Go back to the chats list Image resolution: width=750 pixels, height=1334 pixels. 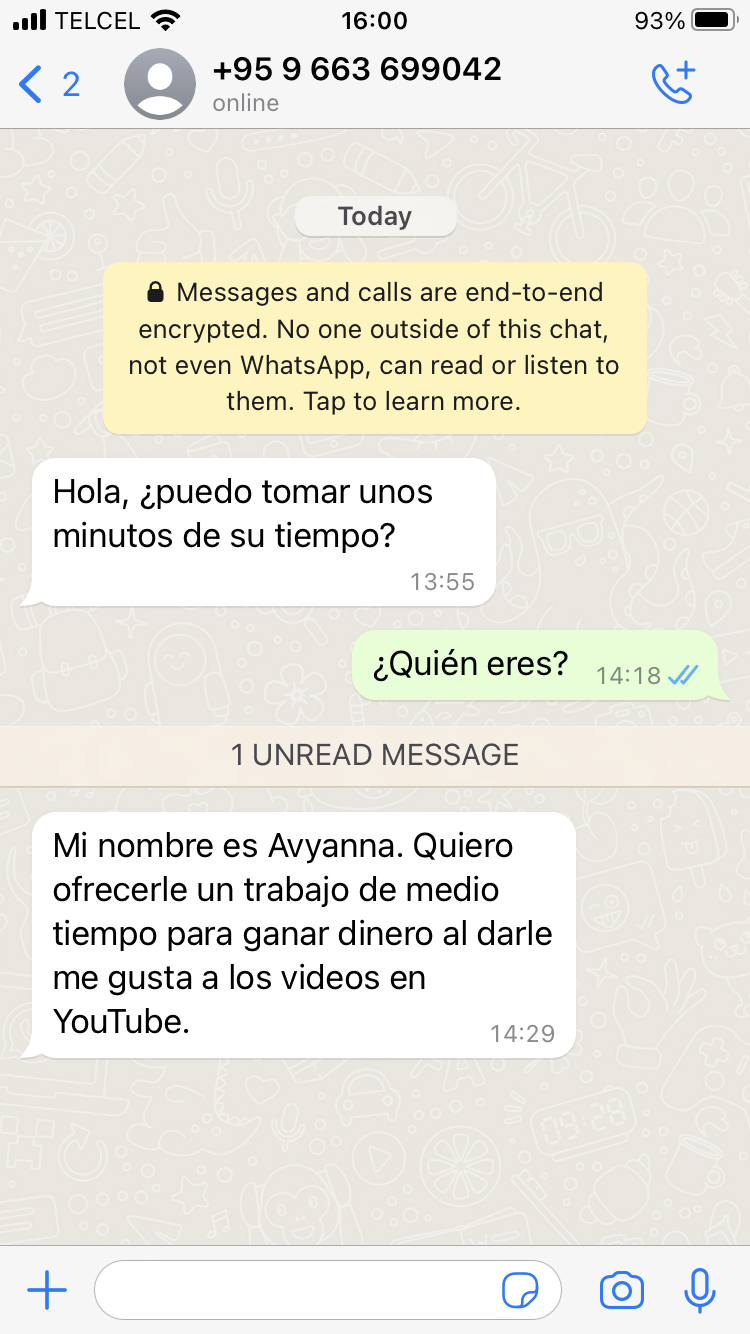pos(47,84)
